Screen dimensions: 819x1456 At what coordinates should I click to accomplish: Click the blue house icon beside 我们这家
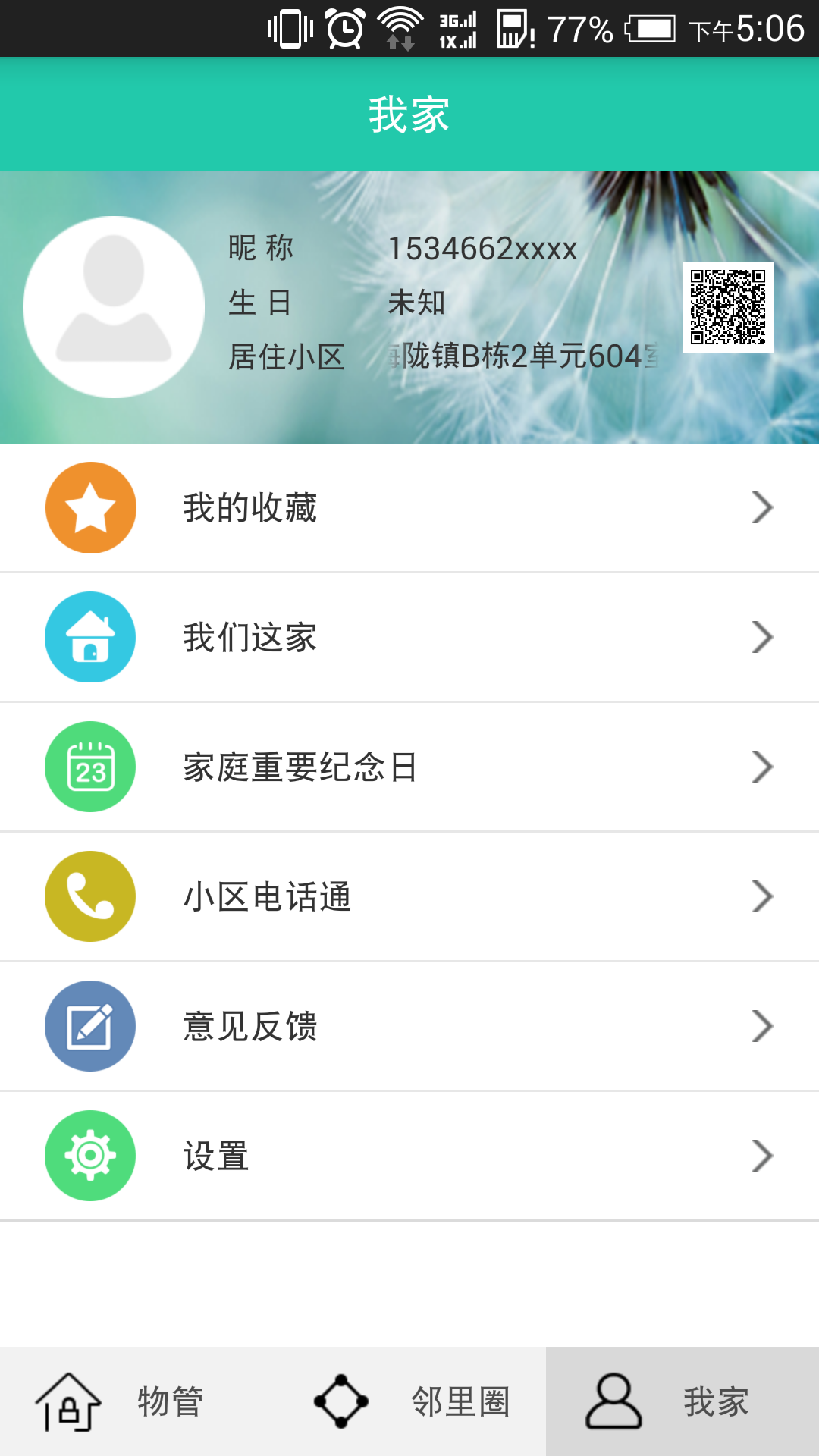pos(89,637)
